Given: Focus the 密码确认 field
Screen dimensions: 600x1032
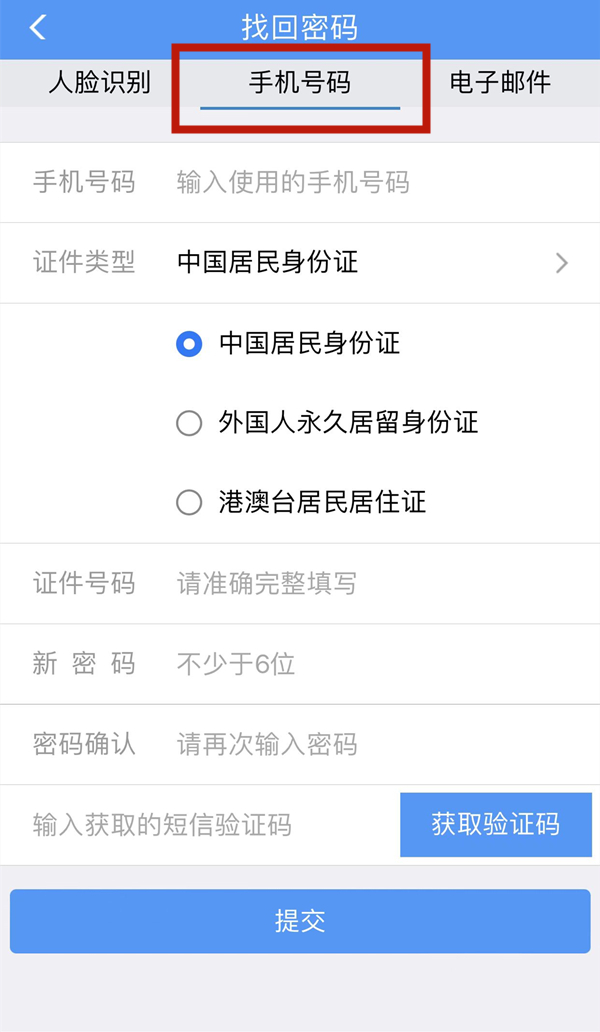Looking at the screenshot, I should click(370, 745).
